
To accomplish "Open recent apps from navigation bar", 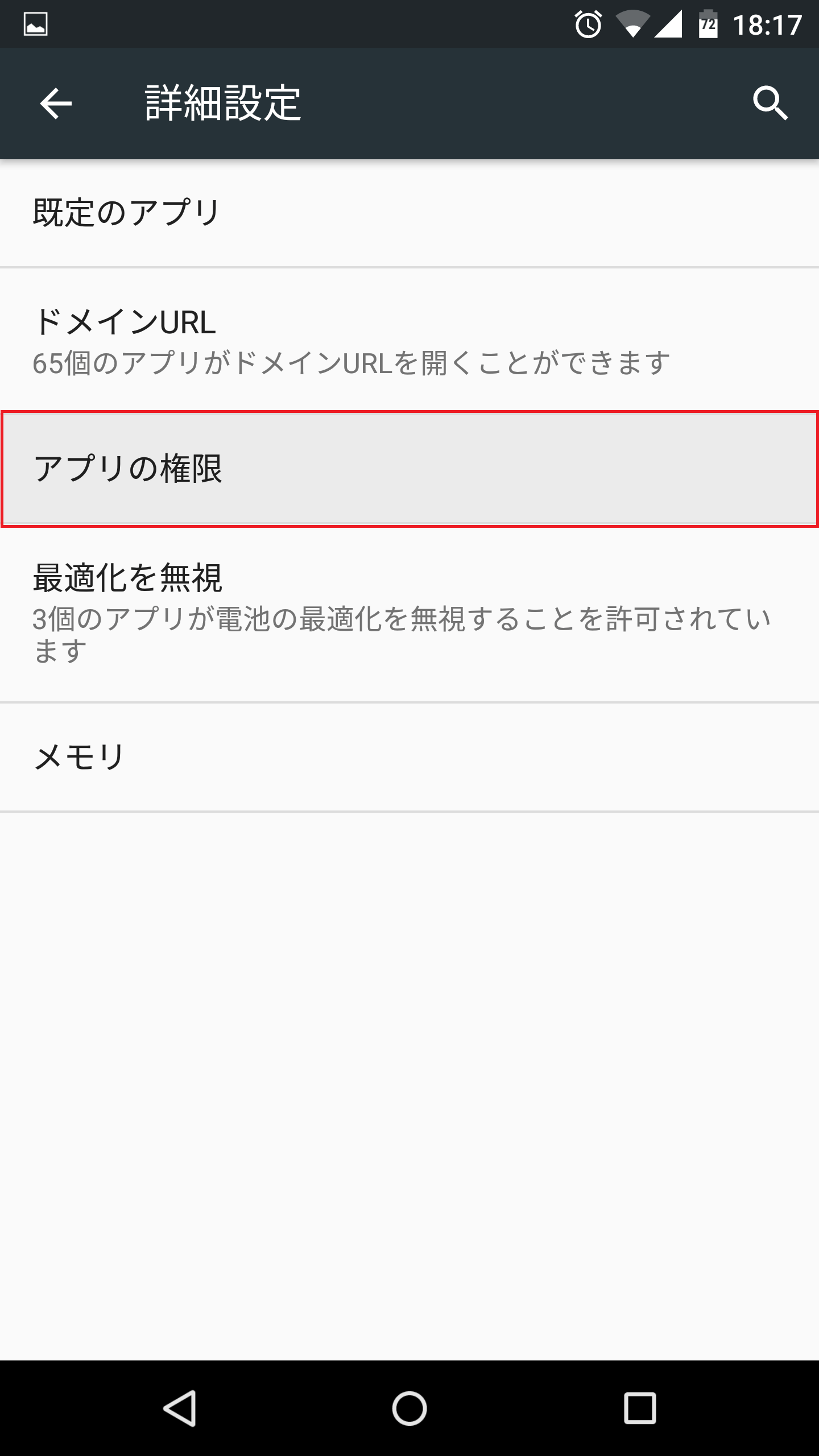I will (x=640, y=1408).
